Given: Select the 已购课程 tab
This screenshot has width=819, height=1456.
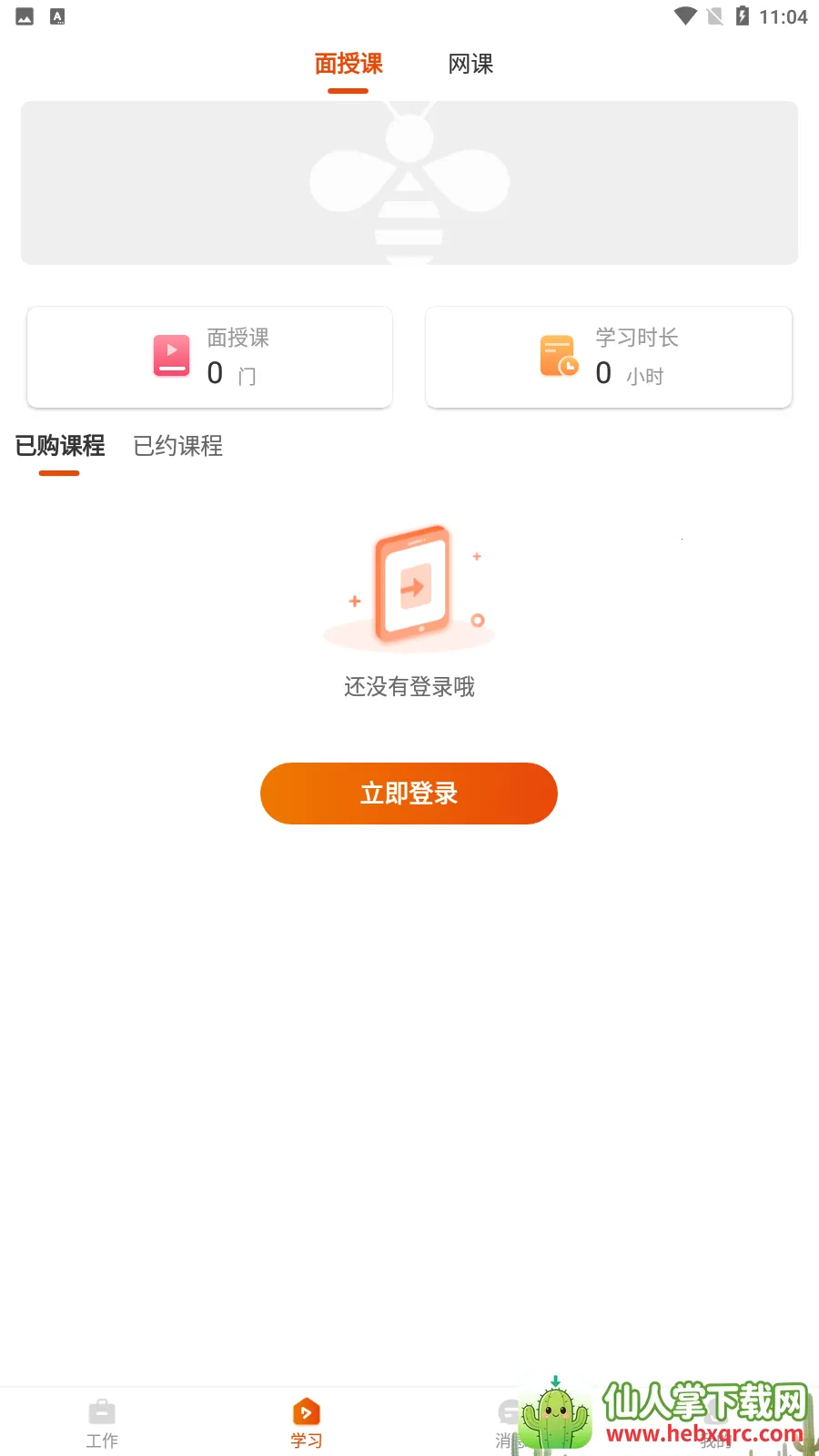Looking at the screenshot, I should [60, 446].
